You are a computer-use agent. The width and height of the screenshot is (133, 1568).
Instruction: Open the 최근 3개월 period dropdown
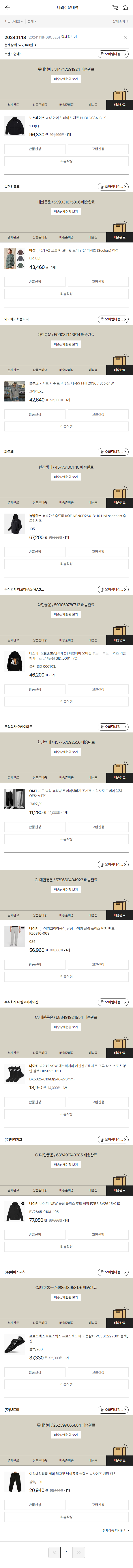(x=13, y=21)
